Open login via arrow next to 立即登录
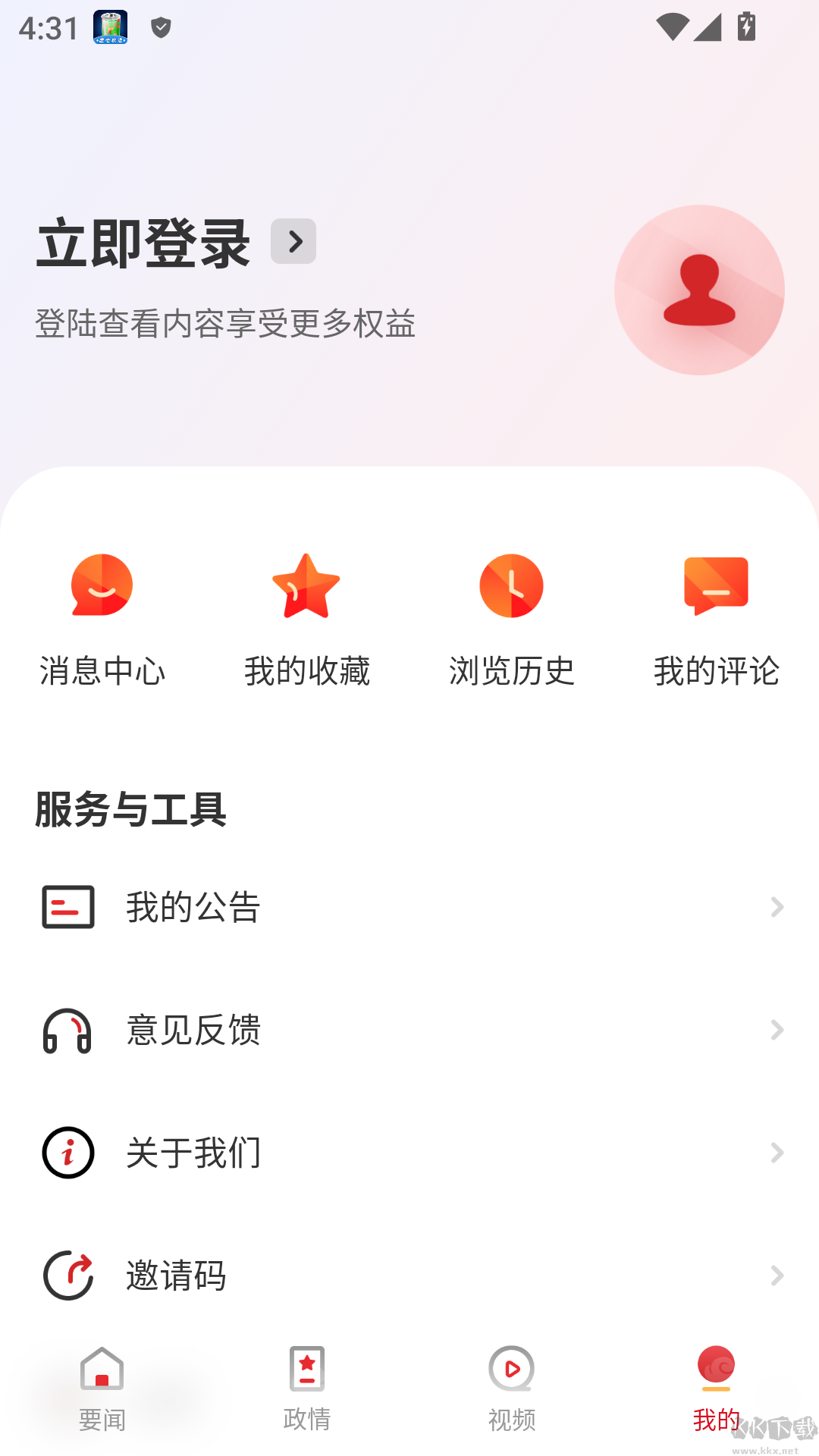The height and width of the screenshot is (1456, 819). (293, 241)
